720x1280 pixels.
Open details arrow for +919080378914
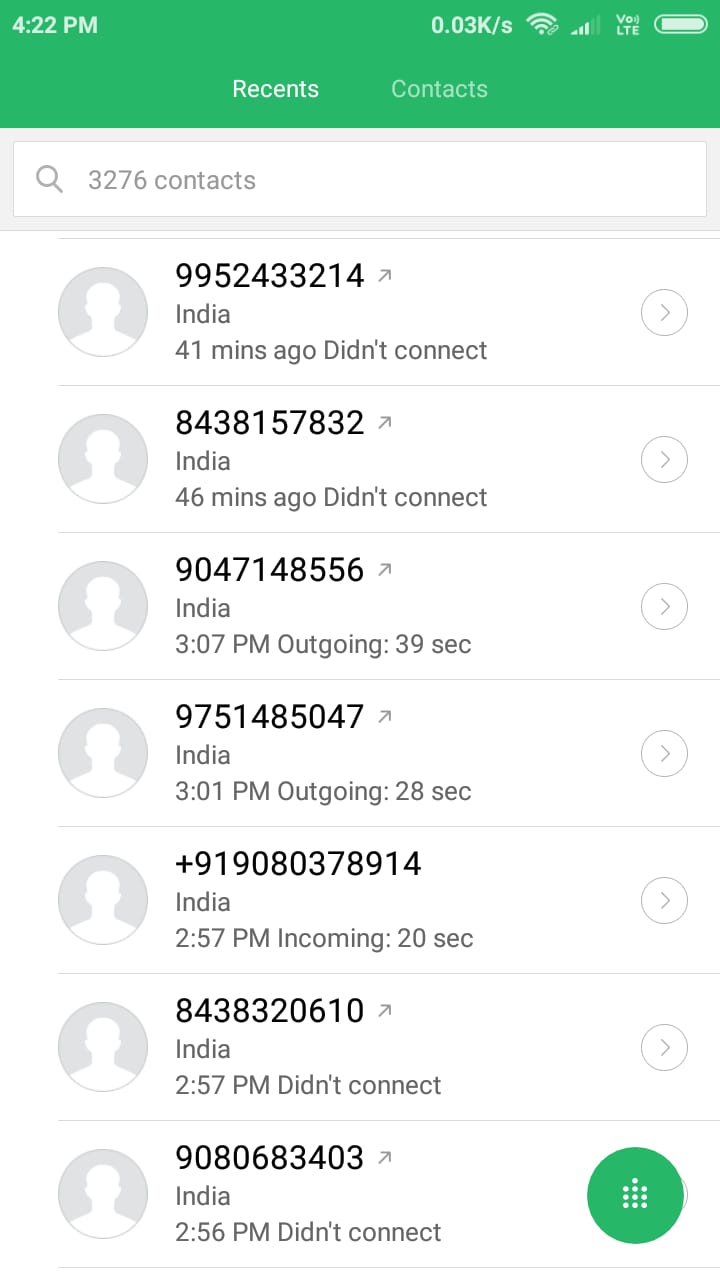click(664, 901)
